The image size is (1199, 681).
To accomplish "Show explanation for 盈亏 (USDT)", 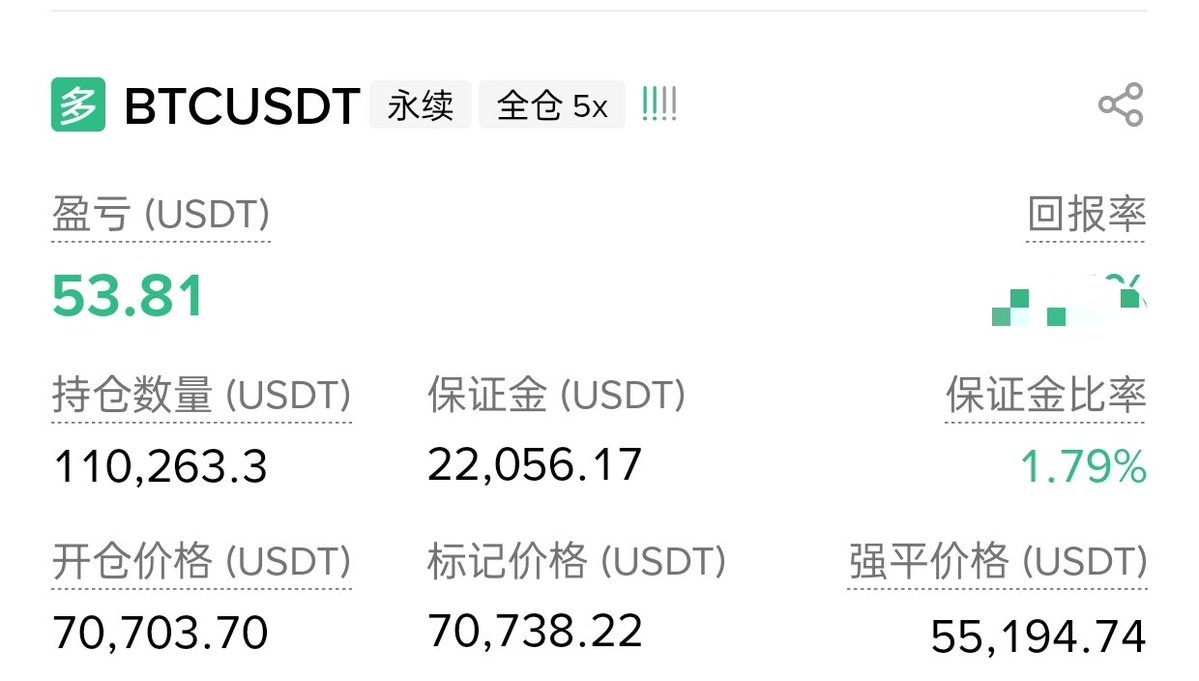I will coord(161,216).
